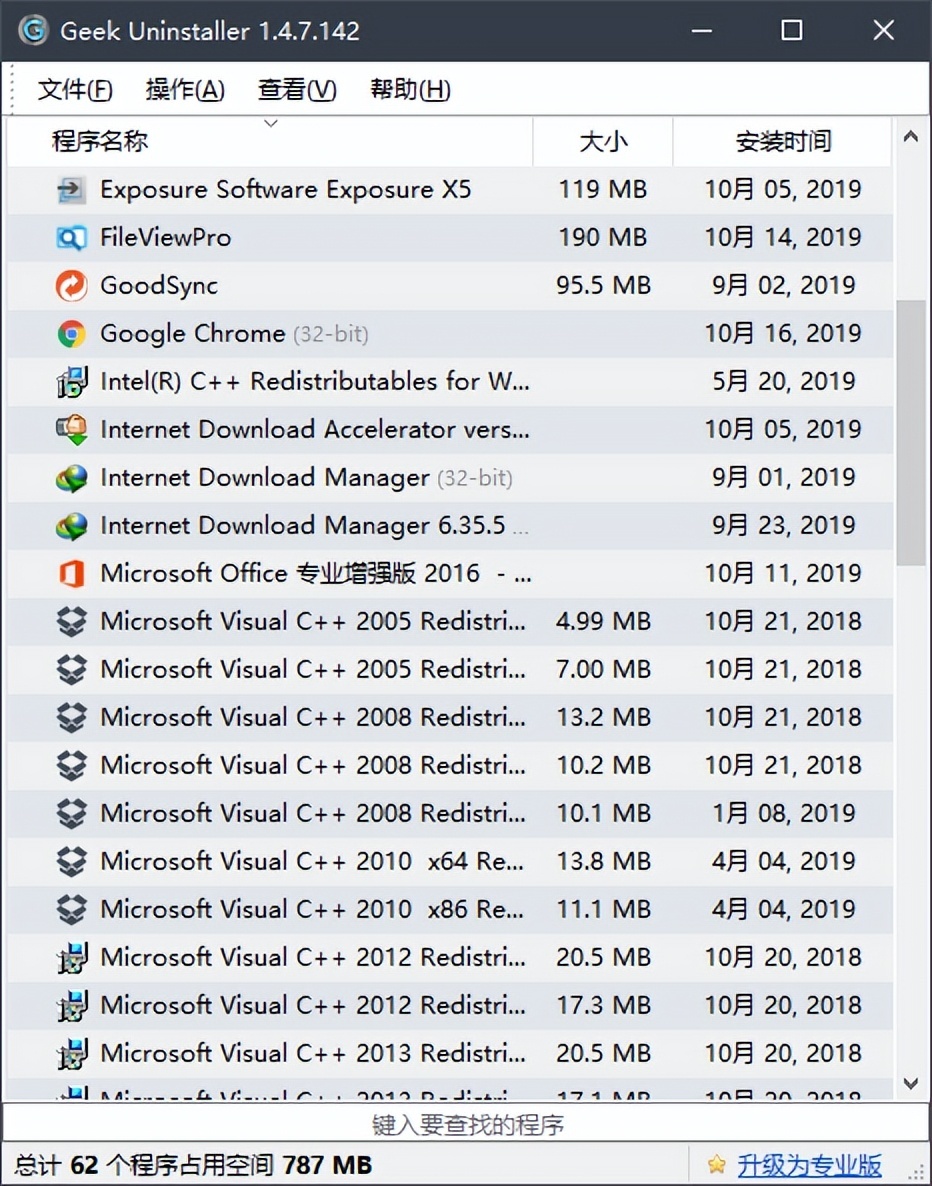
Task: Focus the 键入要查找的程序 search field
Action: (467, 1125)
